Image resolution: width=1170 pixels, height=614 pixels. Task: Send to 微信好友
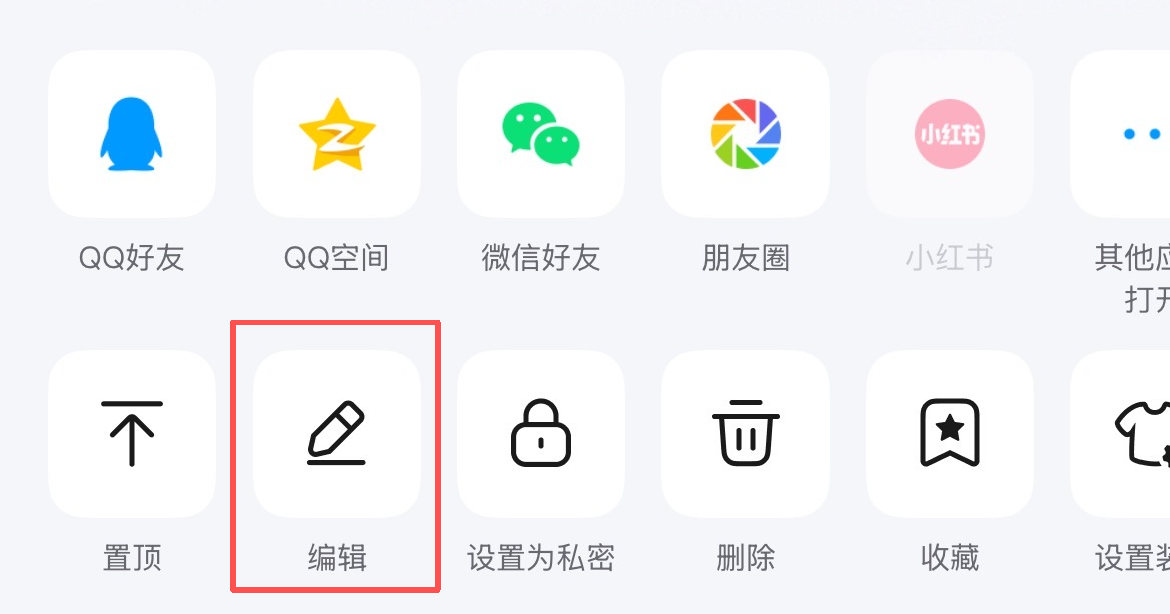541,134
